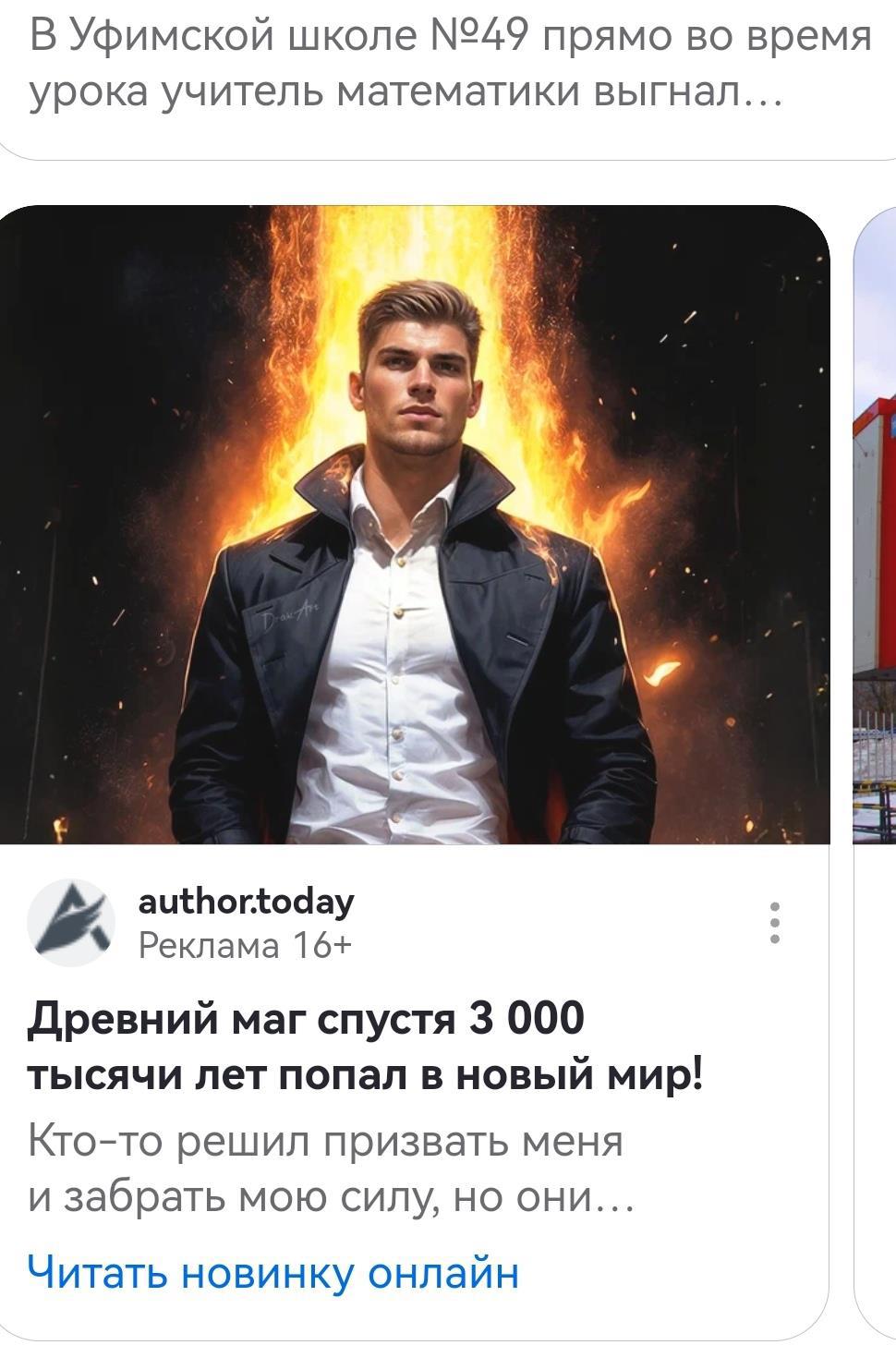
Task: Open the fiery mage ad image
Action: [x=414, y=525]
